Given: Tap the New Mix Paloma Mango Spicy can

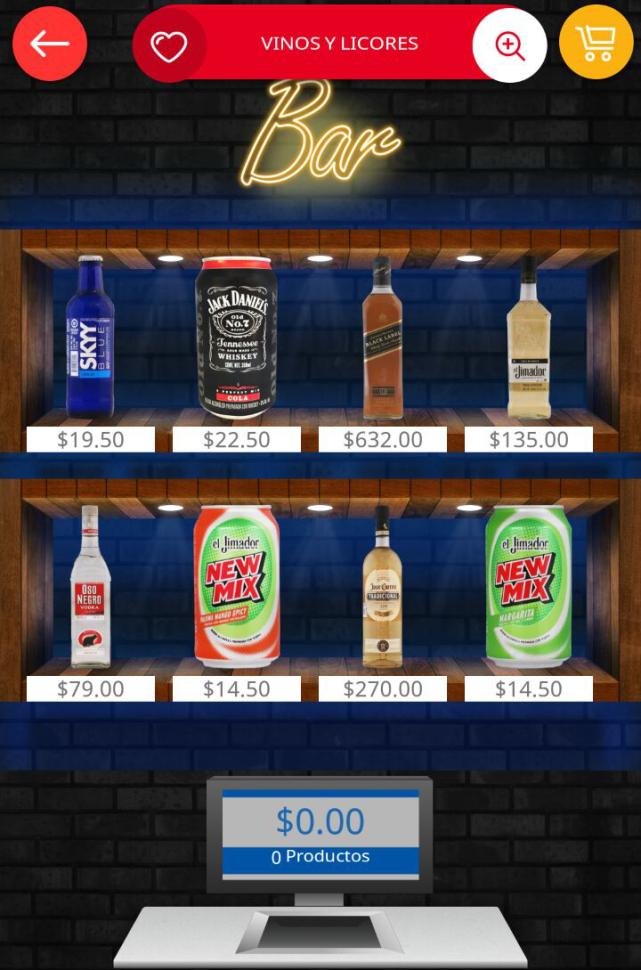Looking at the screenshot, I should 237,587.
